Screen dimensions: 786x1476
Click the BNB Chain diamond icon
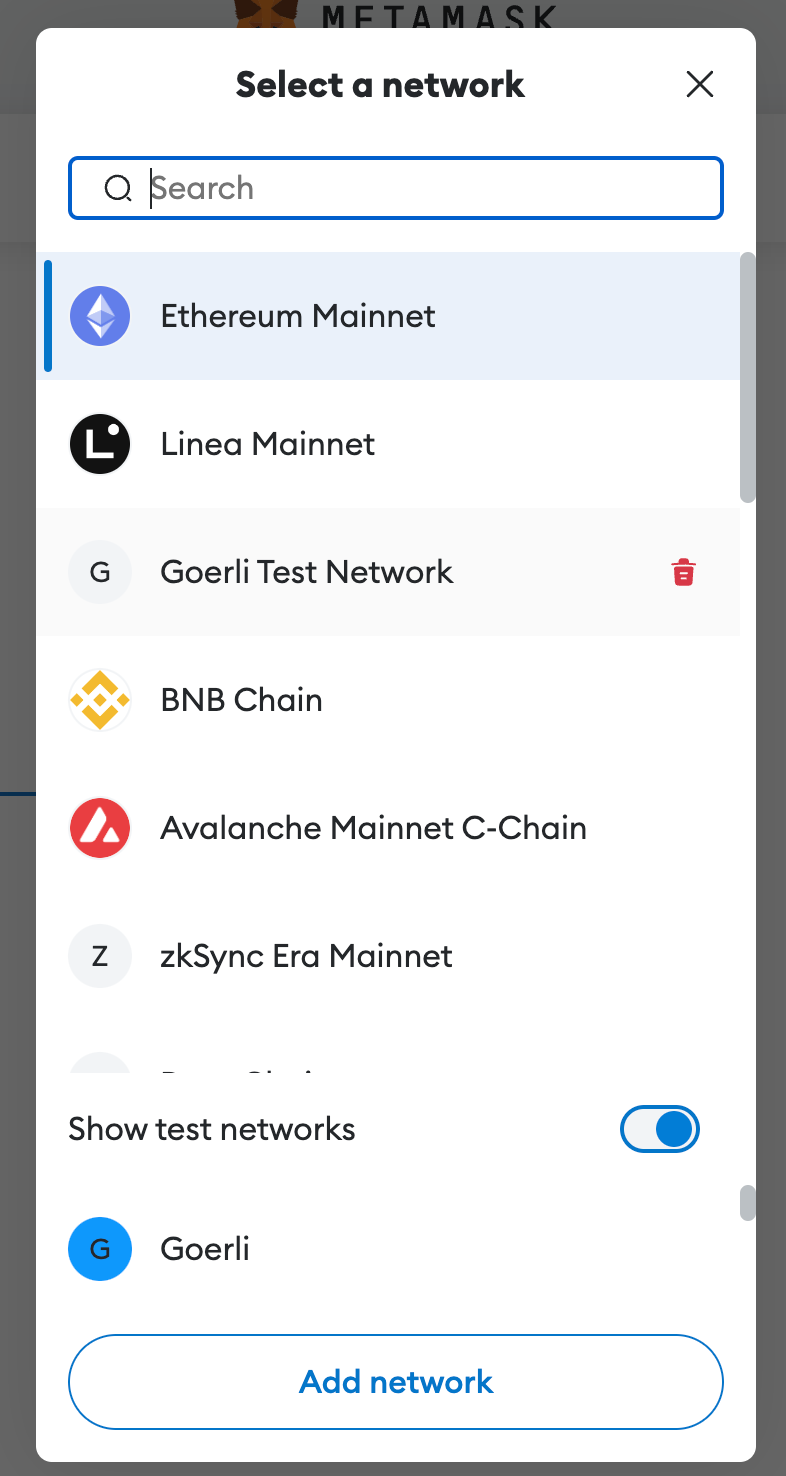(100, 700)
